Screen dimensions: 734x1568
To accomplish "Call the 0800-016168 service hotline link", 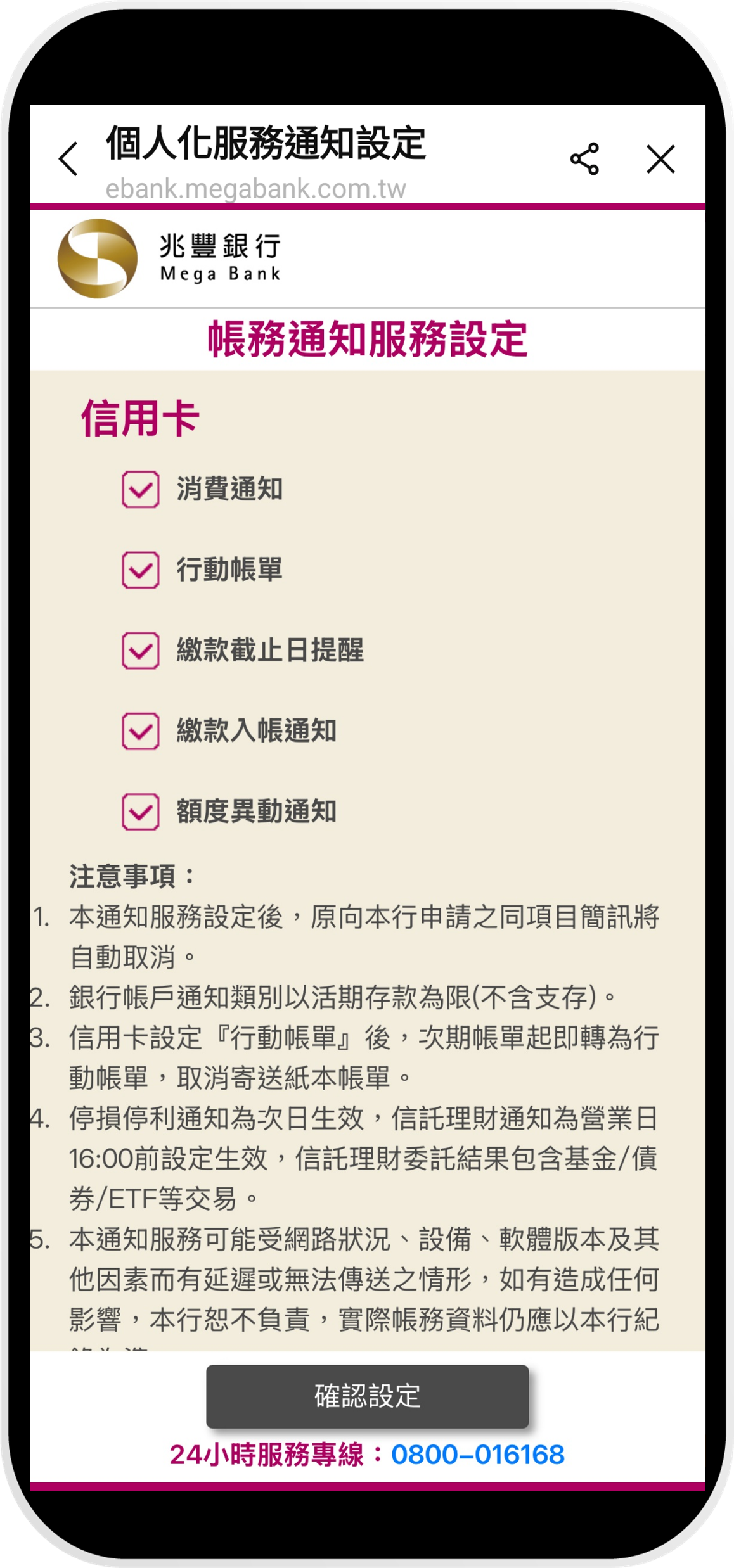I will click(477, 1455).
